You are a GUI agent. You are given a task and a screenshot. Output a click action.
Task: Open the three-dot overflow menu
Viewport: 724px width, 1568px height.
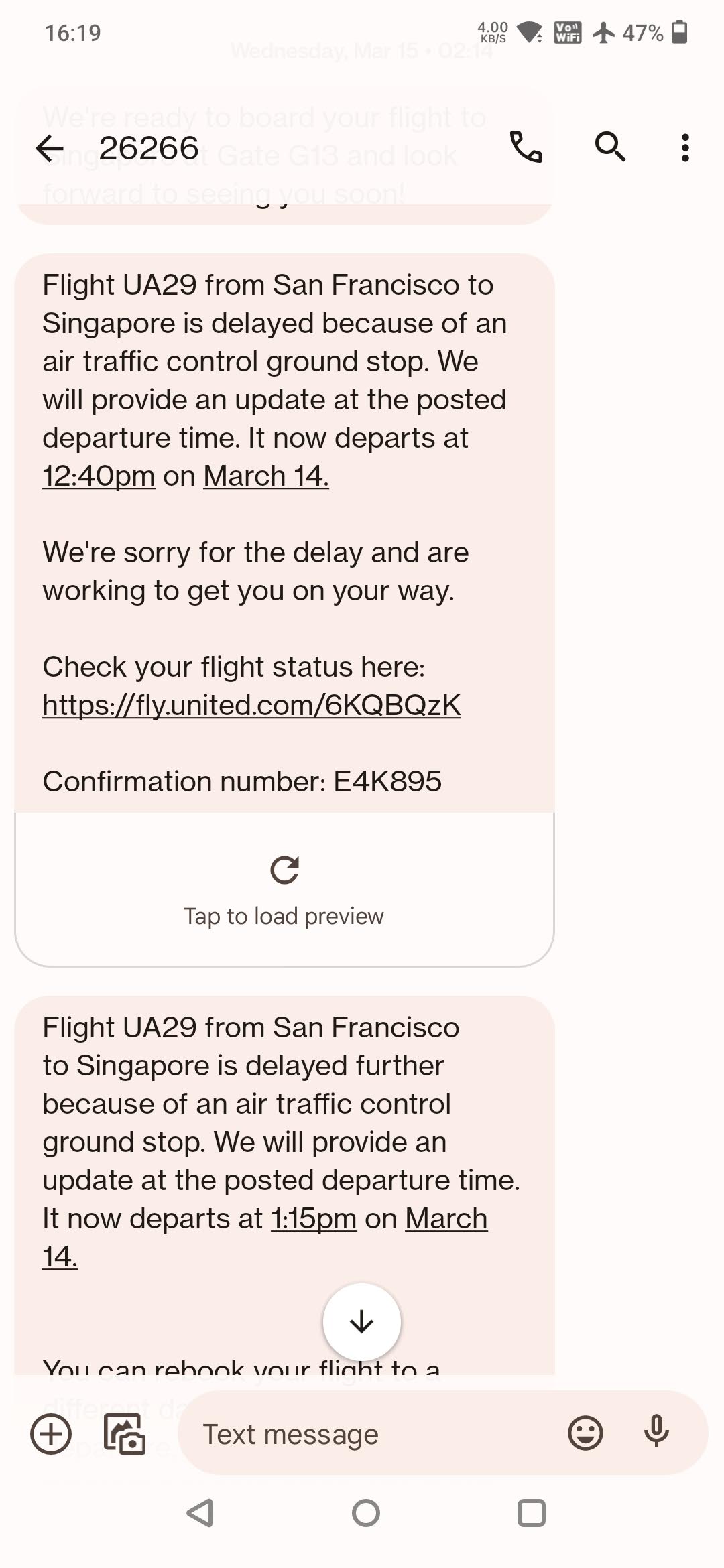click(684, 147)
